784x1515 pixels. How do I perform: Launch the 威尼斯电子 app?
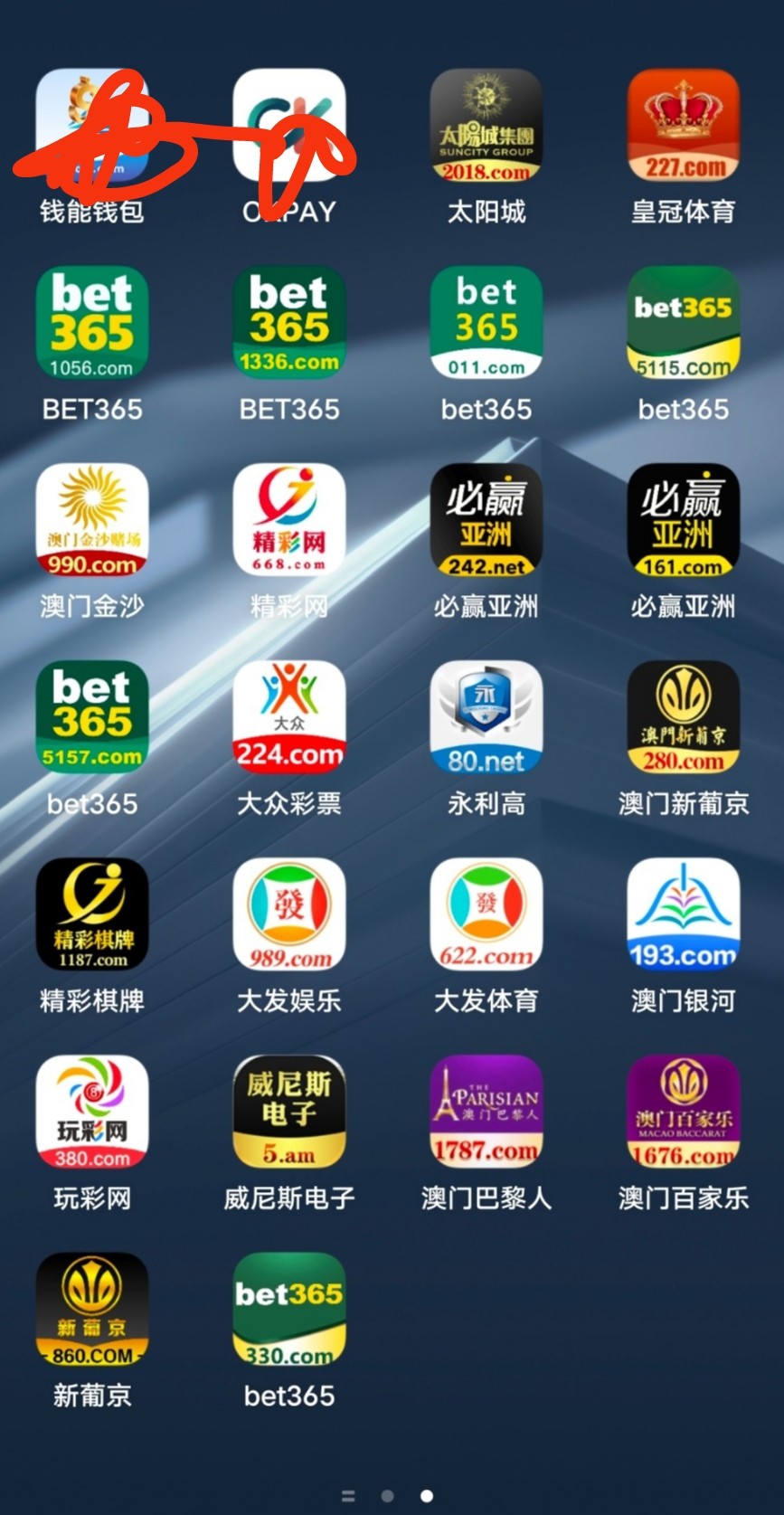pyautogui.click(x=289, y=1113)
